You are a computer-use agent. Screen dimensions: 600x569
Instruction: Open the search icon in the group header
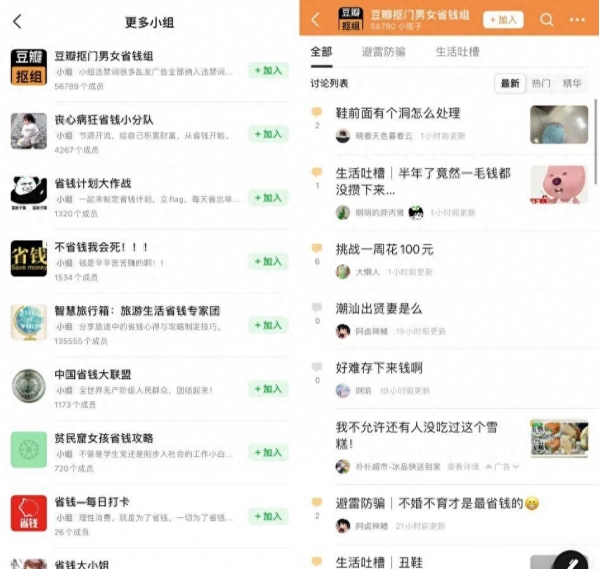point(546,20)
